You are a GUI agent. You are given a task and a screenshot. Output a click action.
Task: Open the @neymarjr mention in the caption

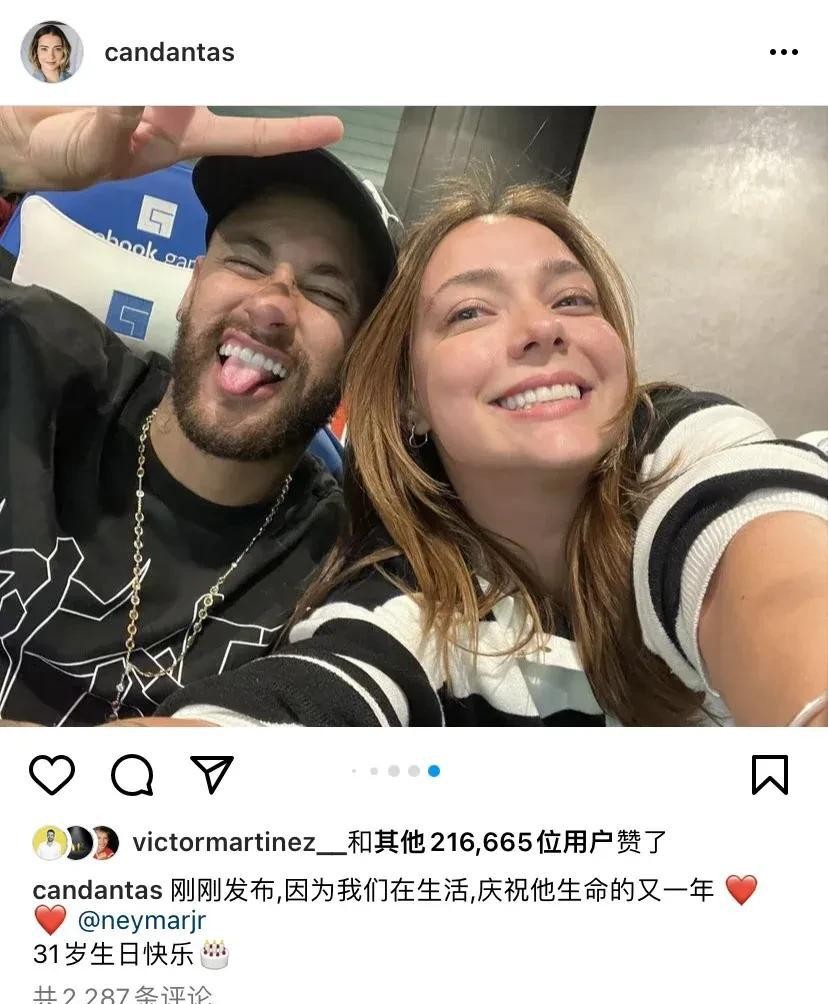coord(141,920)
